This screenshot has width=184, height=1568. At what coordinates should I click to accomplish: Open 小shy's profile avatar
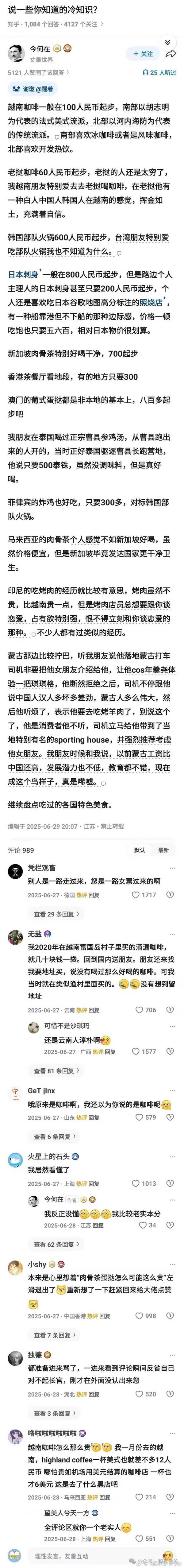tap(16, 1266)
